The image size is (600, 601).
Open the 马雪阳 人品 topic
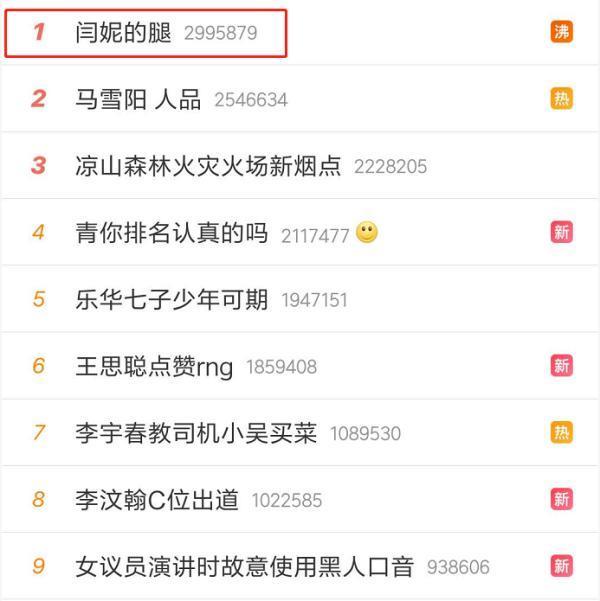[138, 99]
